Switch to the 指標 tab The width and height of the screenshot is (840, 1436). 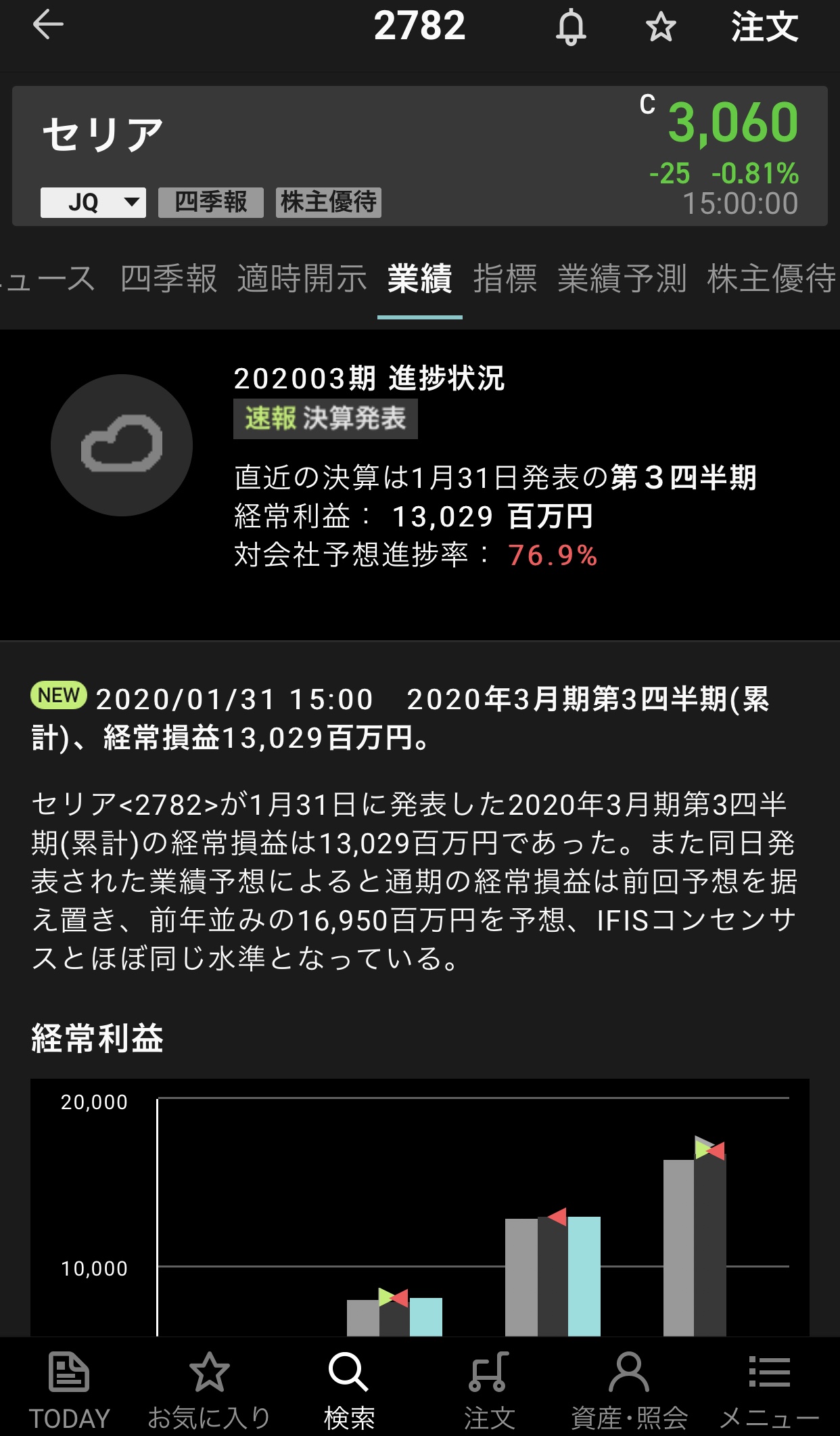(505, 279)
